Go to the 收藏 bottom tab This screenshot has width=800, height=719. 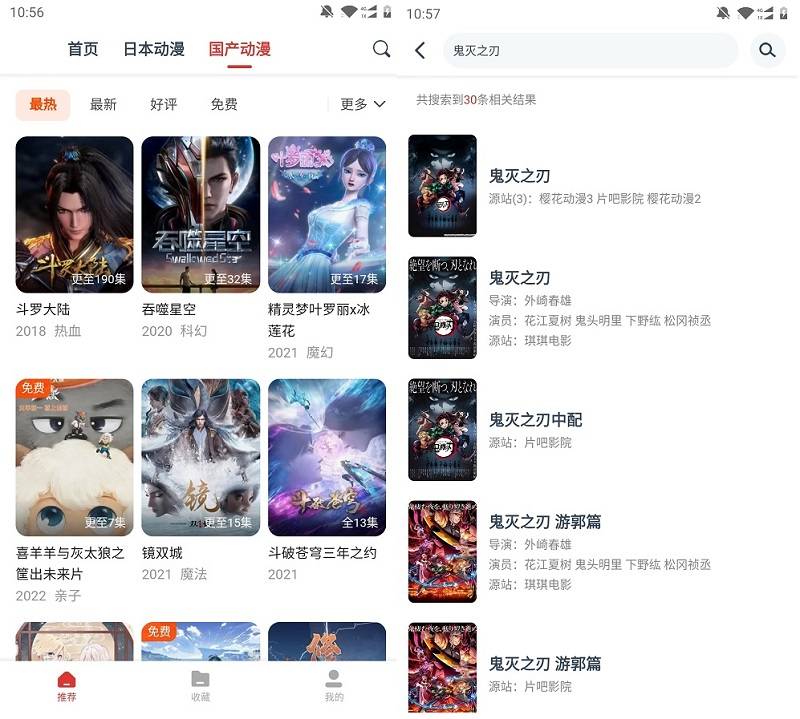coord(200,686)
